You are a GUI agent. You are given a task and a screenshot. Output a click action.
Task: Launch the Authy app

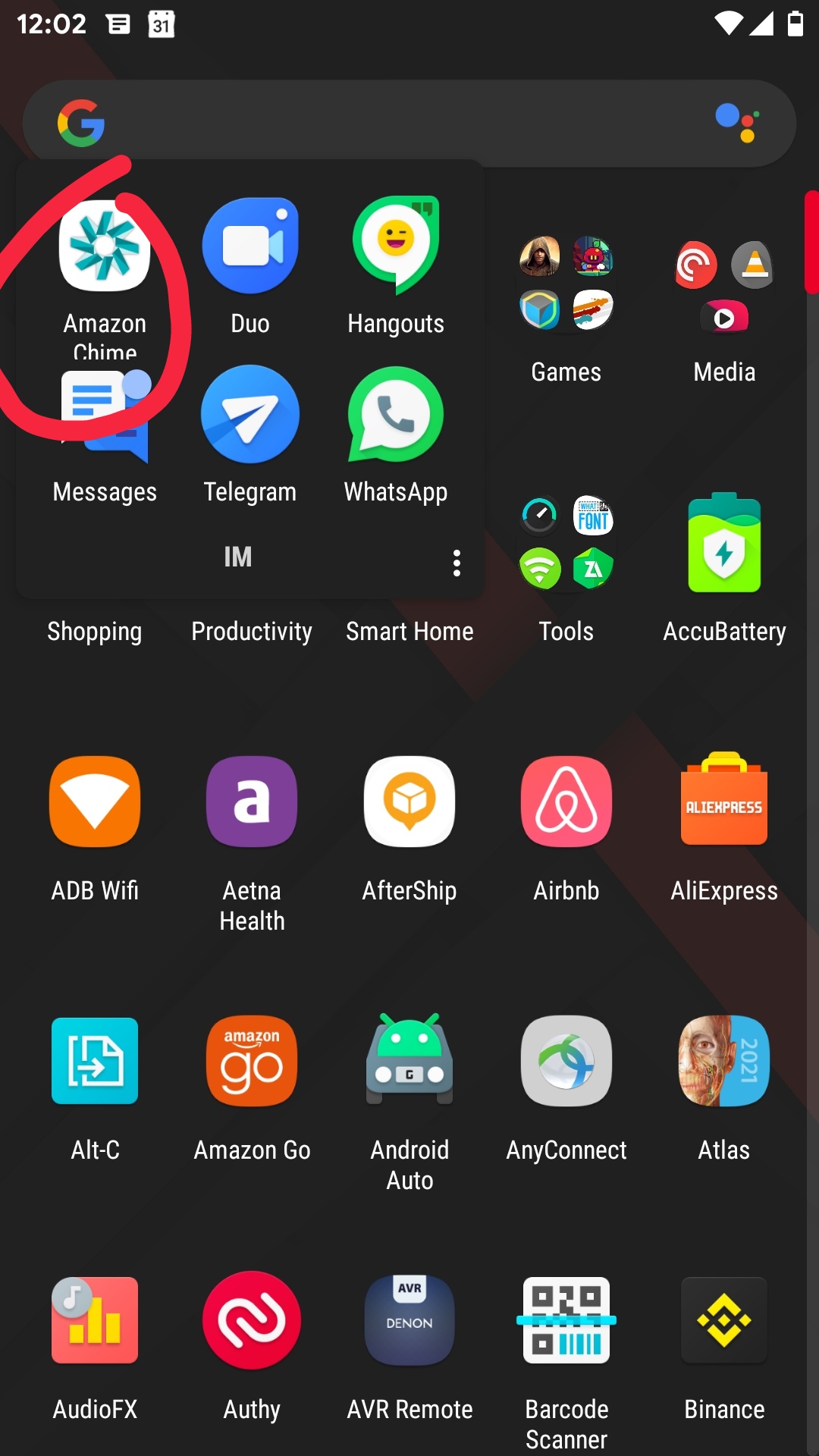pyautogui.click(x=252, y=1320)
